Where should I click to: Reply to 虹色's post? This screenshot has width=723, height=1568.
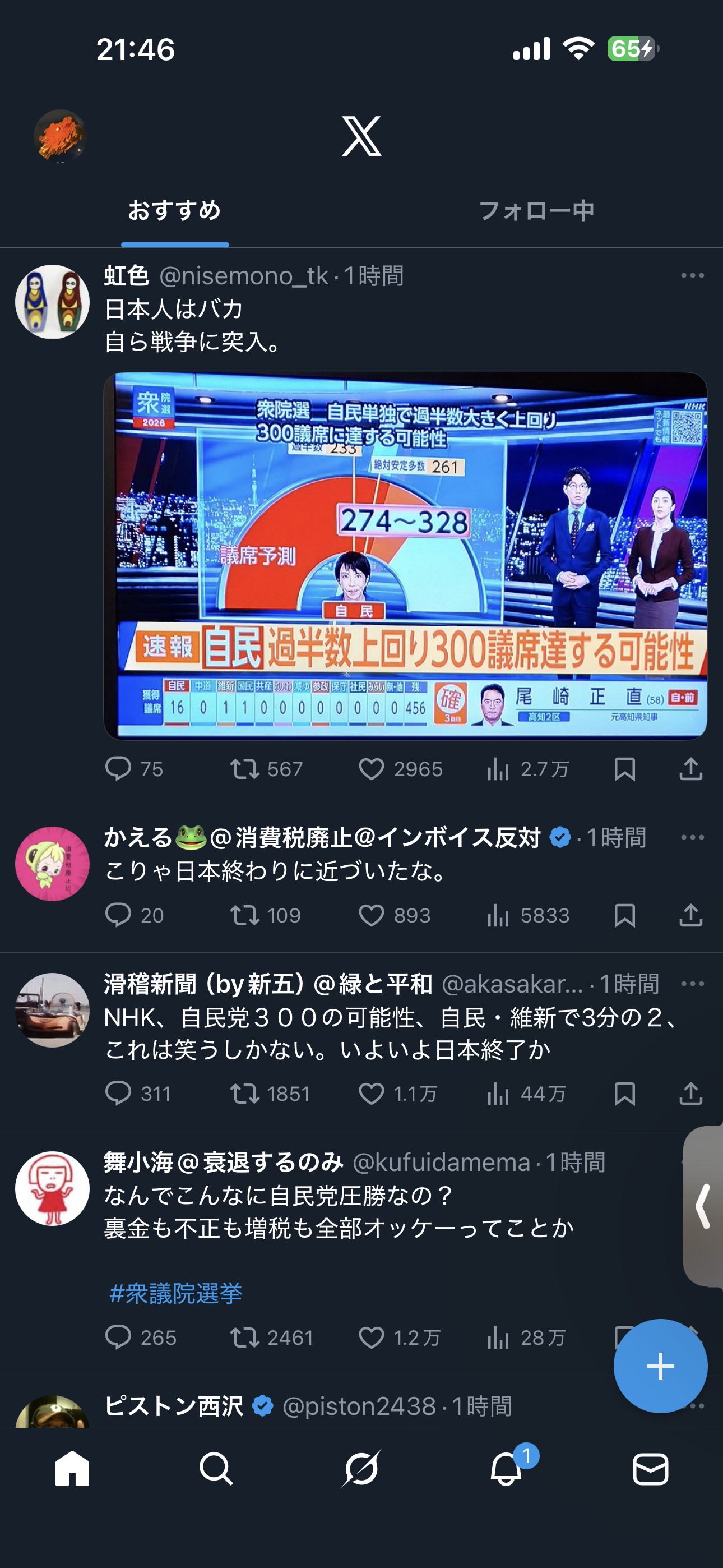(x=118, y=769)
